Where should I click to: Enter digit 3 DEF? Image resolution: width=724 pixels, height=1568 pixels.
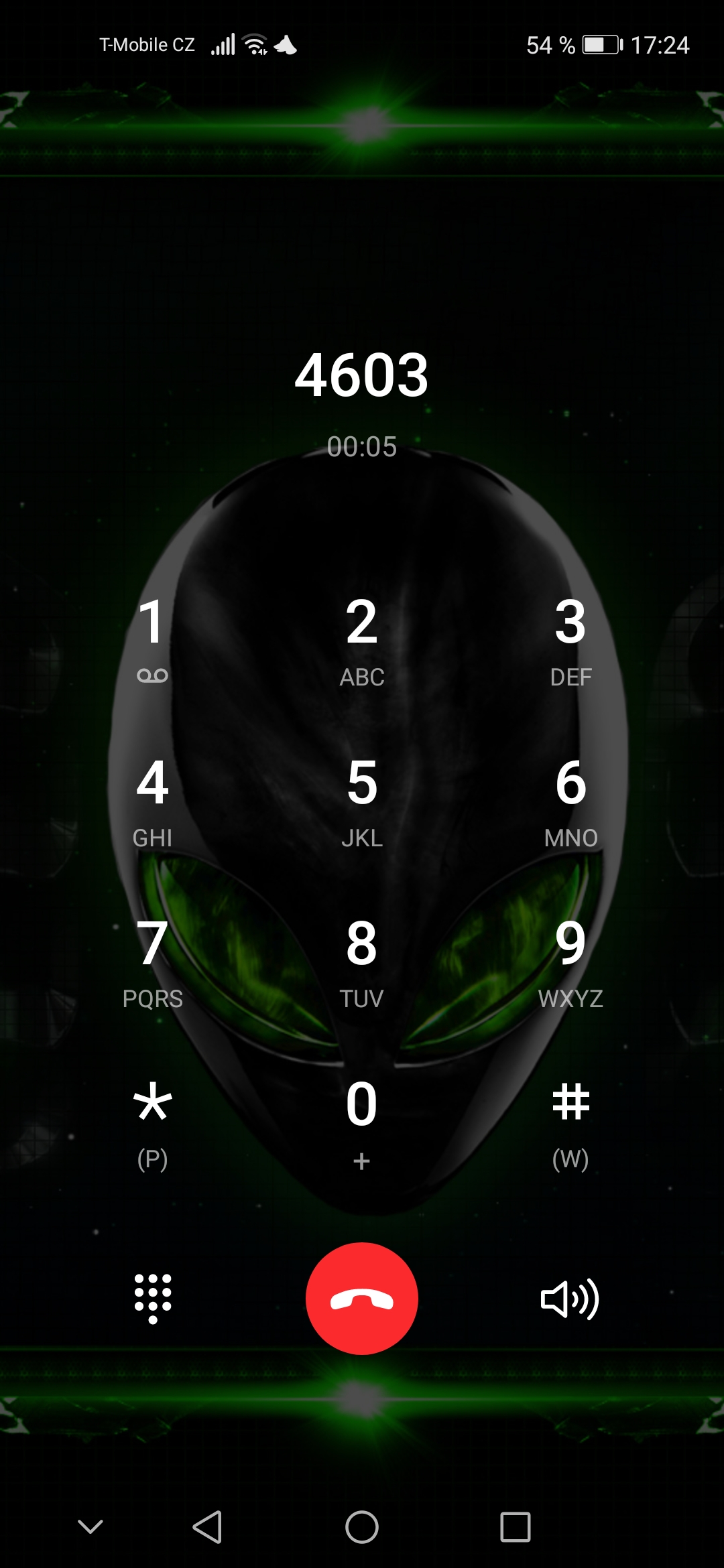pos(570,640)
